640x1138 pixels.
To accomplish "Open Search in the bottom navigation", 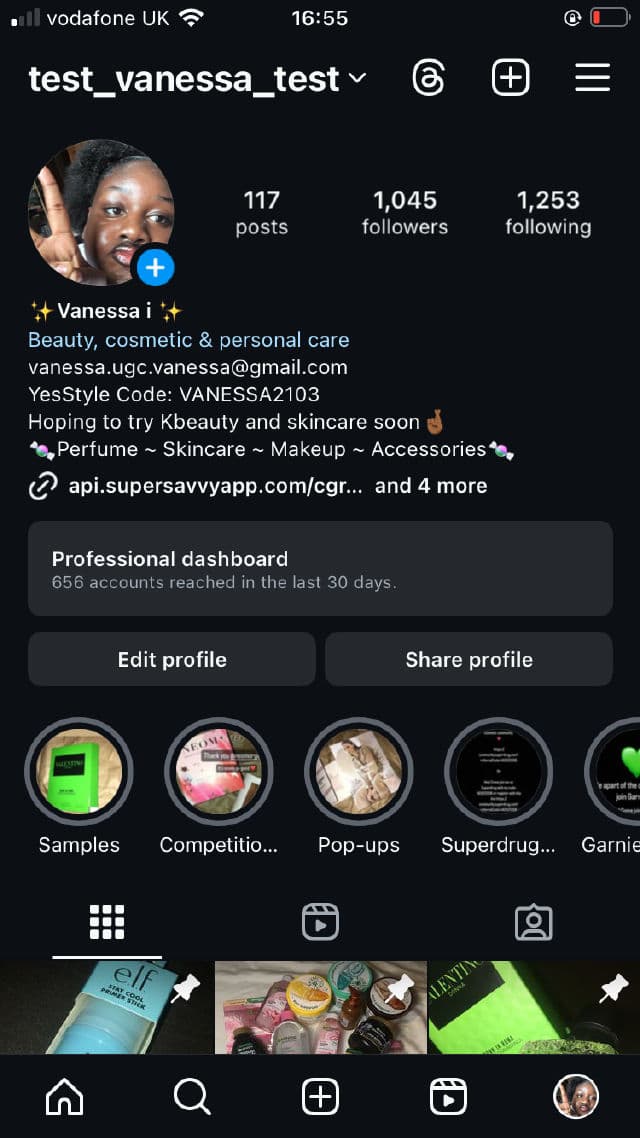I will click(192, 1097).
